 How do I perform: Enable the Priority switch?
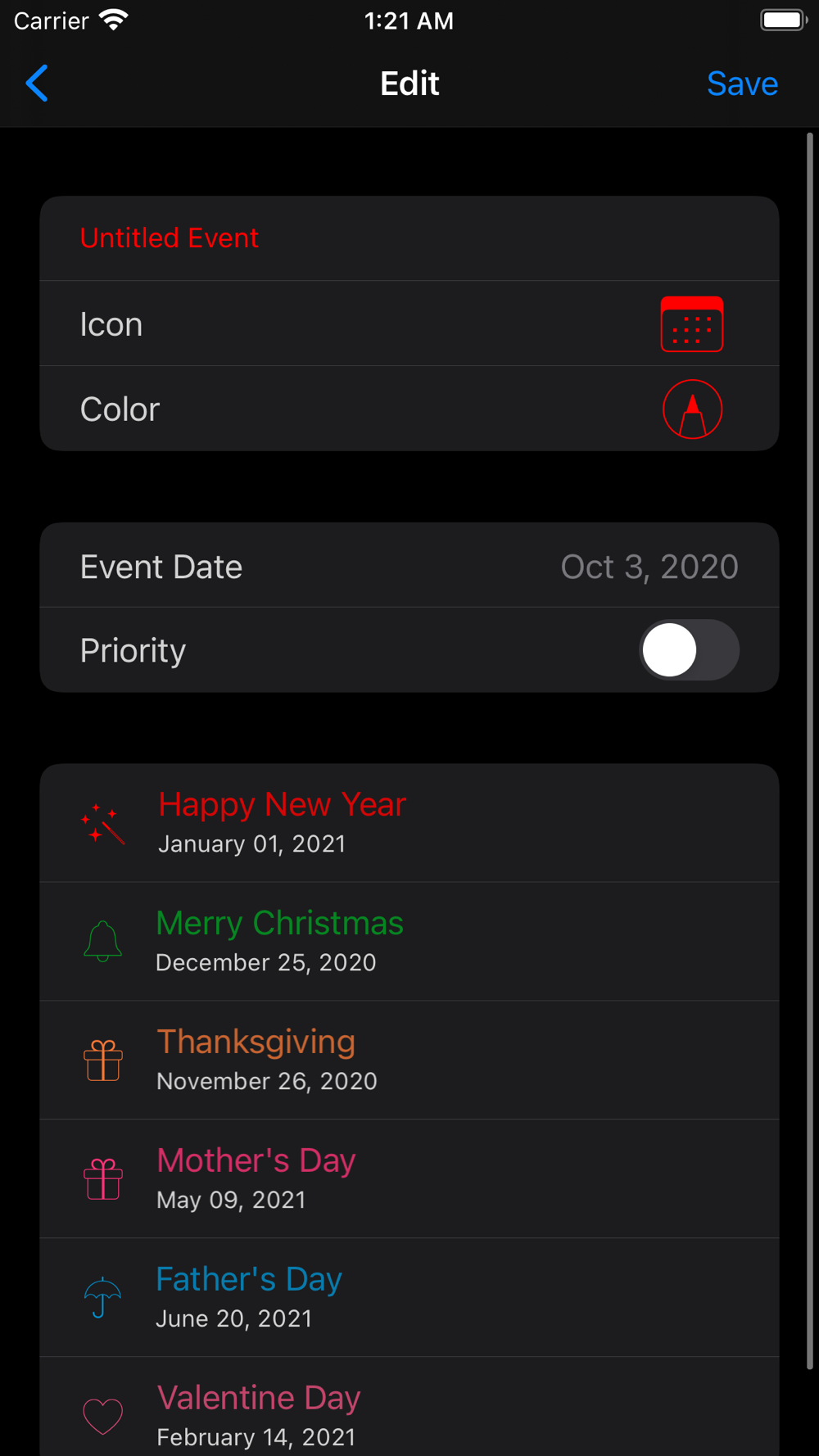point(689,650)
